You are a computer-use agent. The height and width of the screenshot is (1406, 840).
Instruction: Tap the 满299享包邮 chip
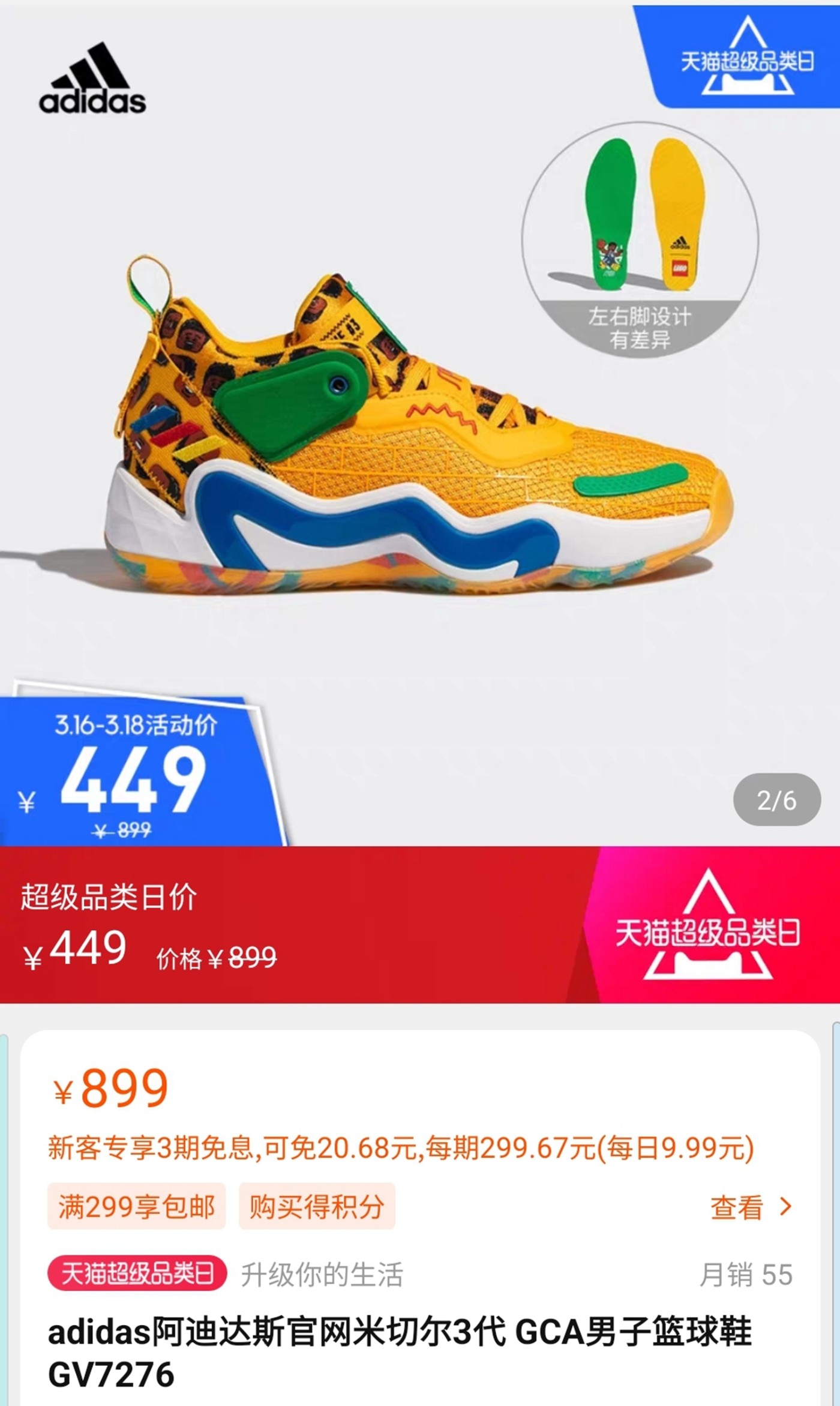pyautogui.click(x=136, y=1206)
